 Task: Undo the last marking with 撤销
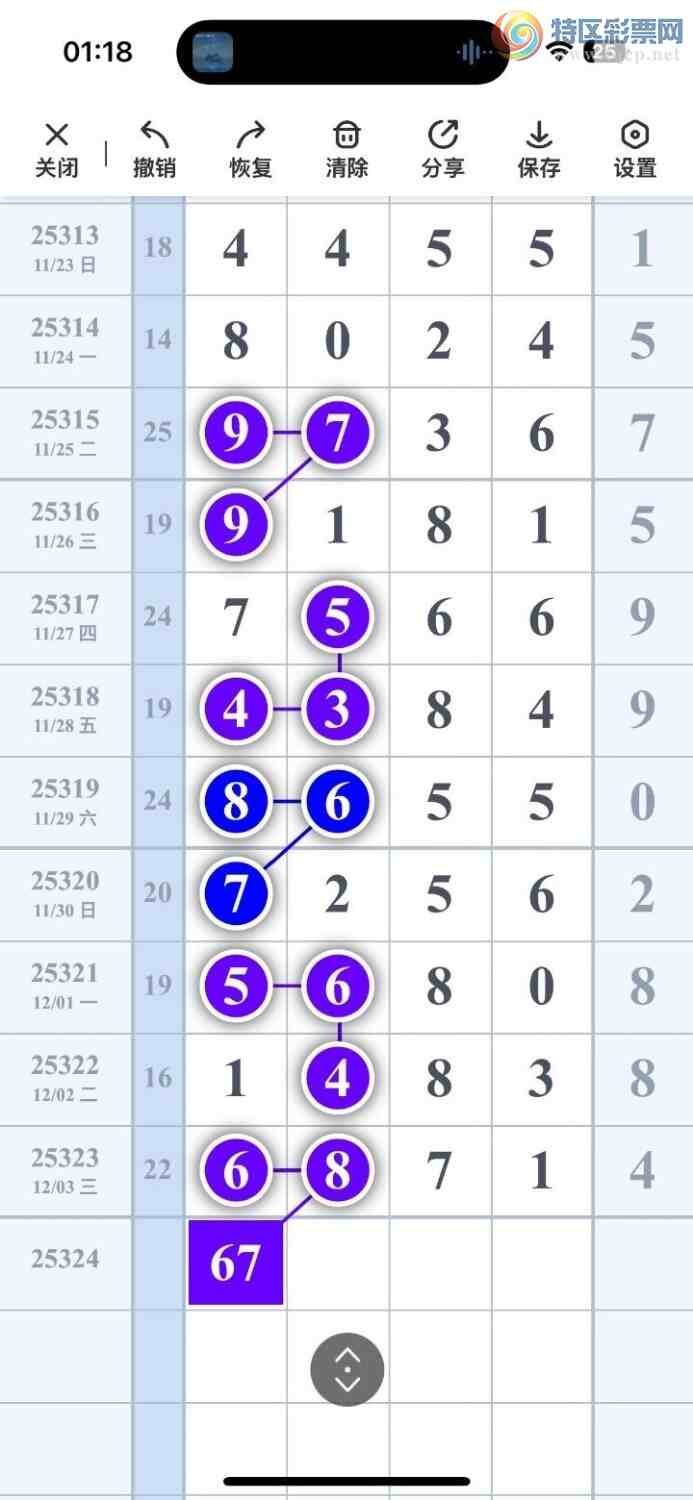point(154,149)
